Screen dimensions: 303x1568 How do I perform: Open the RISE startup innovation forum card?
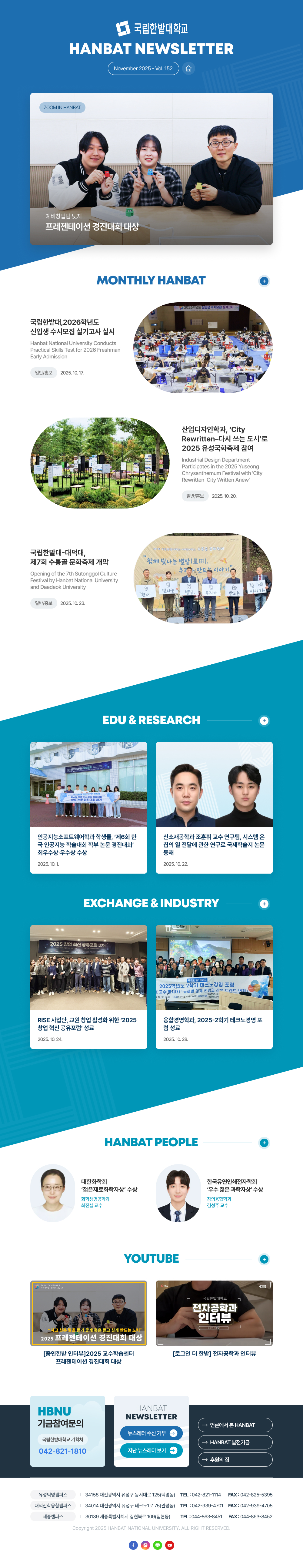[88, 986]
